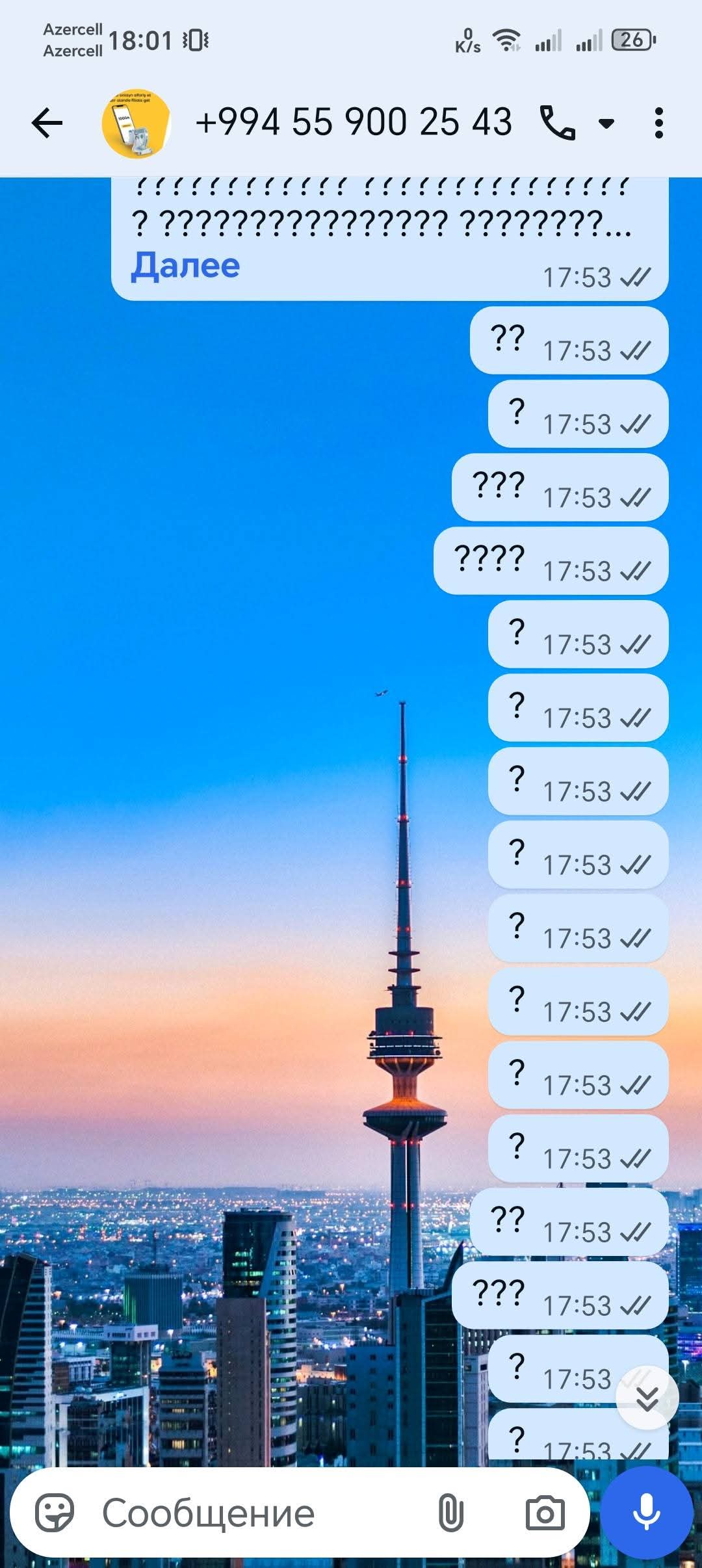
Task: Expand the long message via Далее
Action: (185, 265)
